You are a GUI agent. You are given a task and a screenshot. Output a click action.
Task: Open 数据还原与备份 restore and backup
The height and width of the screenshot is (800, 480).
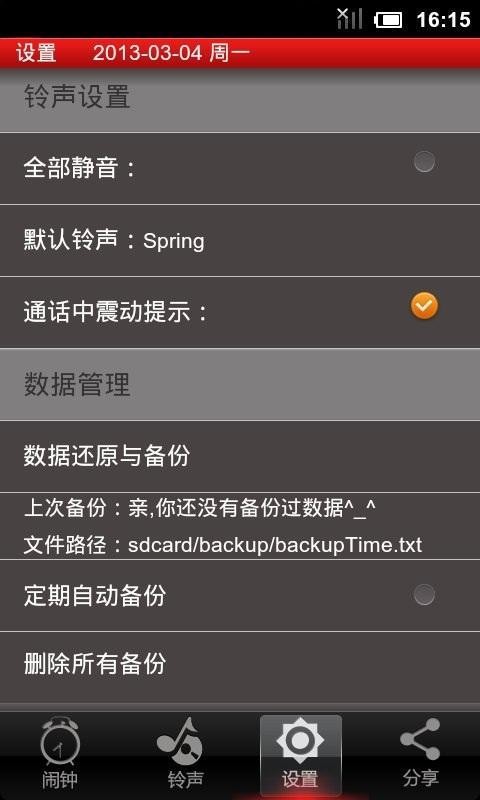240,456
